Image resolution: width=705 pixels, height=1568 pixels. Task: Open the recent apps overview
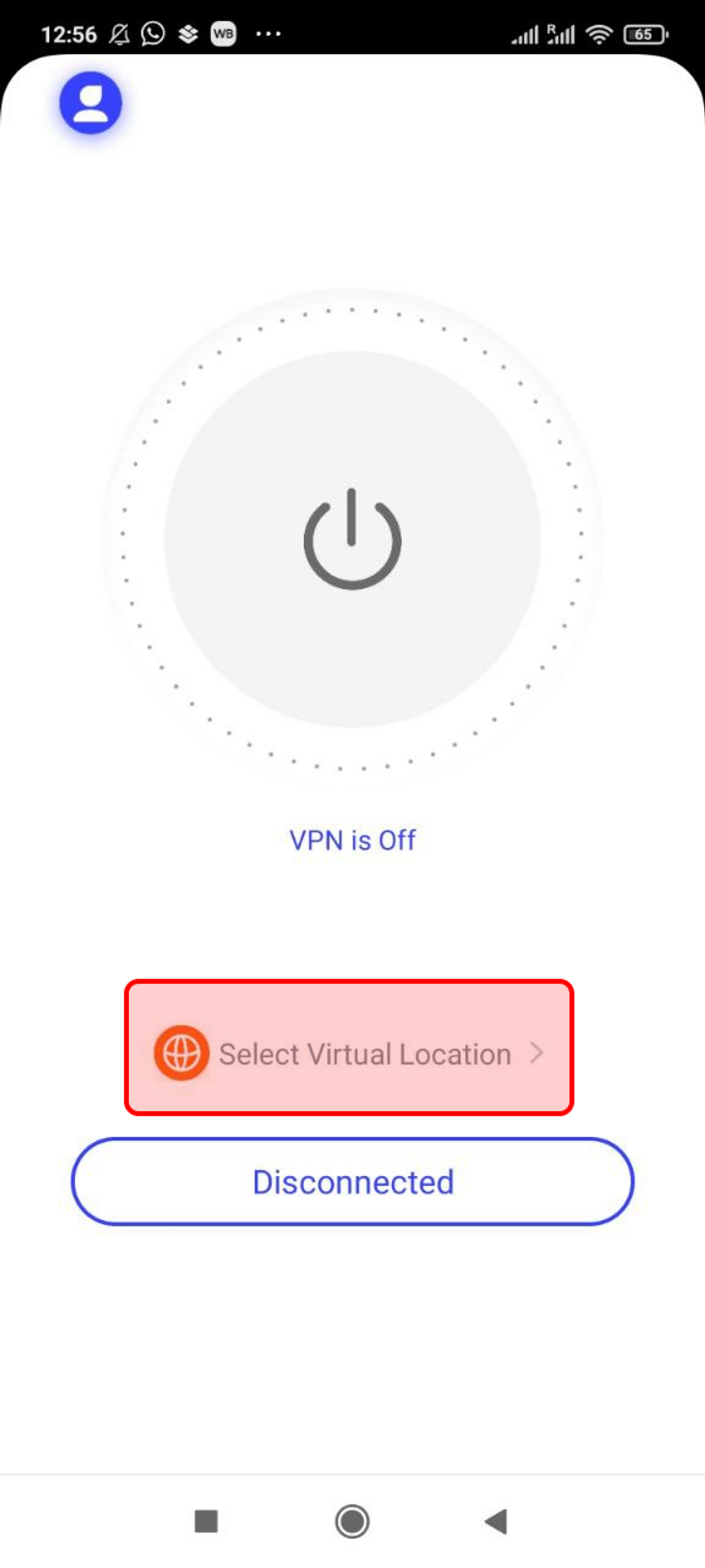tap(206, 1521)
